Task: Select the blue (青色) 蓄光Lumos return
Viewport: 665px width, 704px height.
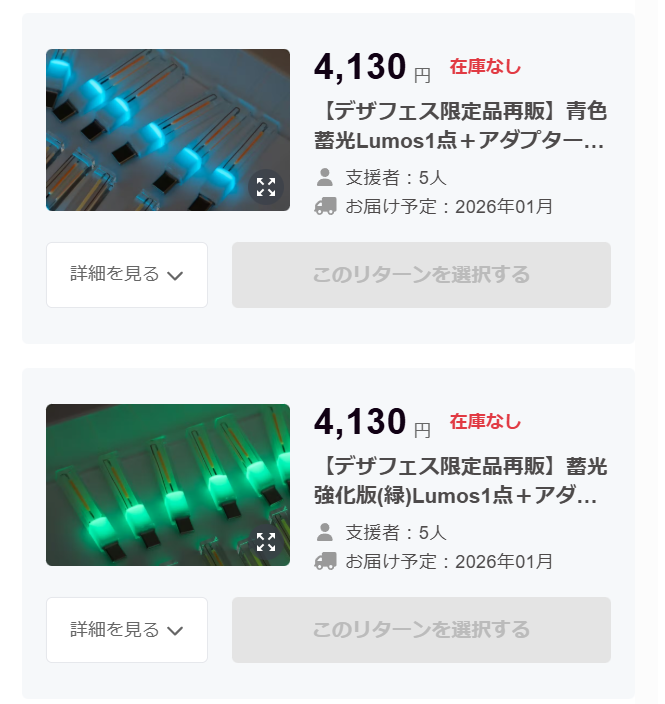Action: click(x=421, y=275)
